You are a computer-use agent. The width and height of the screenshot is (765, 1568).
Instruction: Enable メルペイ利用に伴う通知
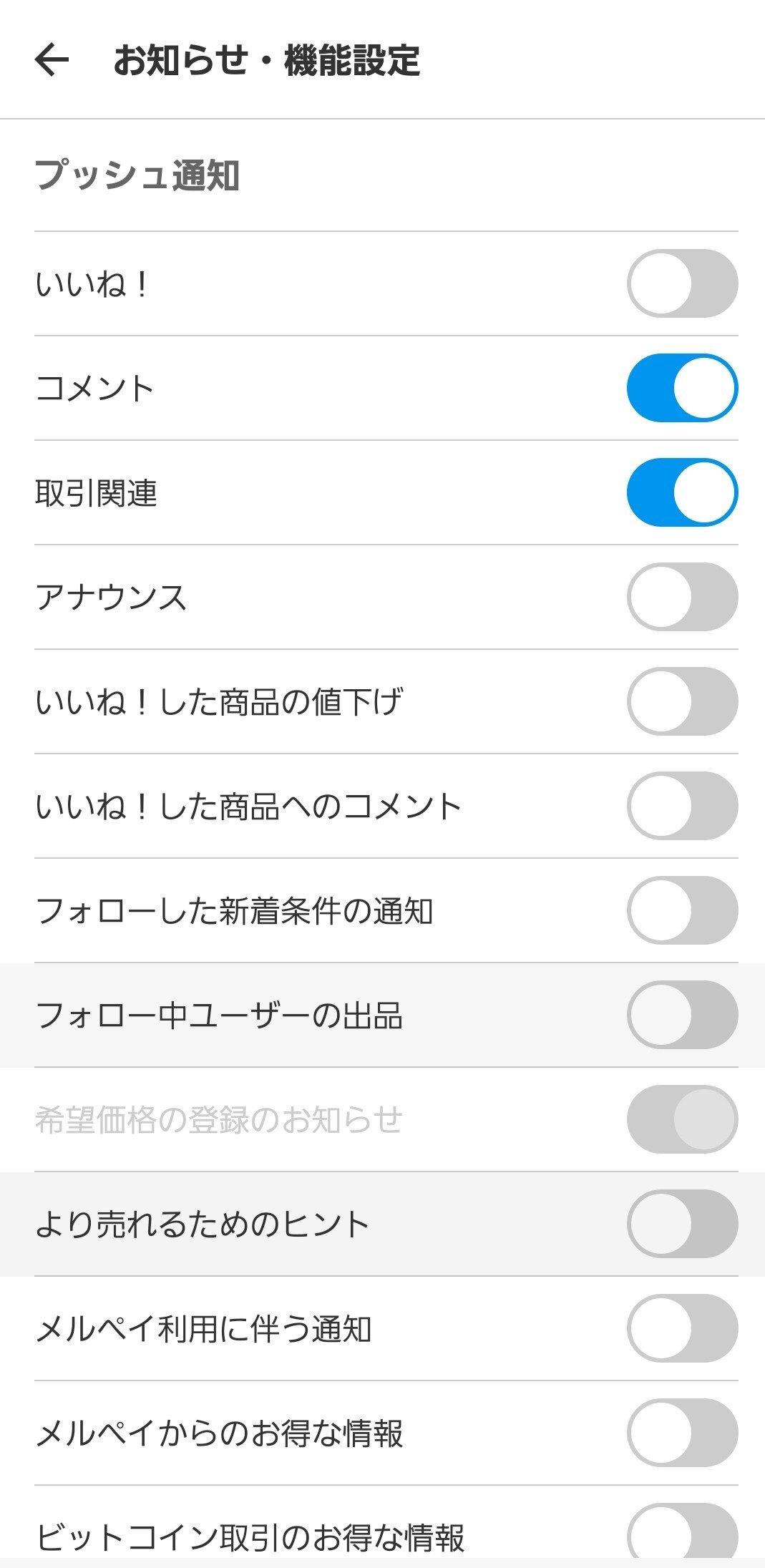682,1328
